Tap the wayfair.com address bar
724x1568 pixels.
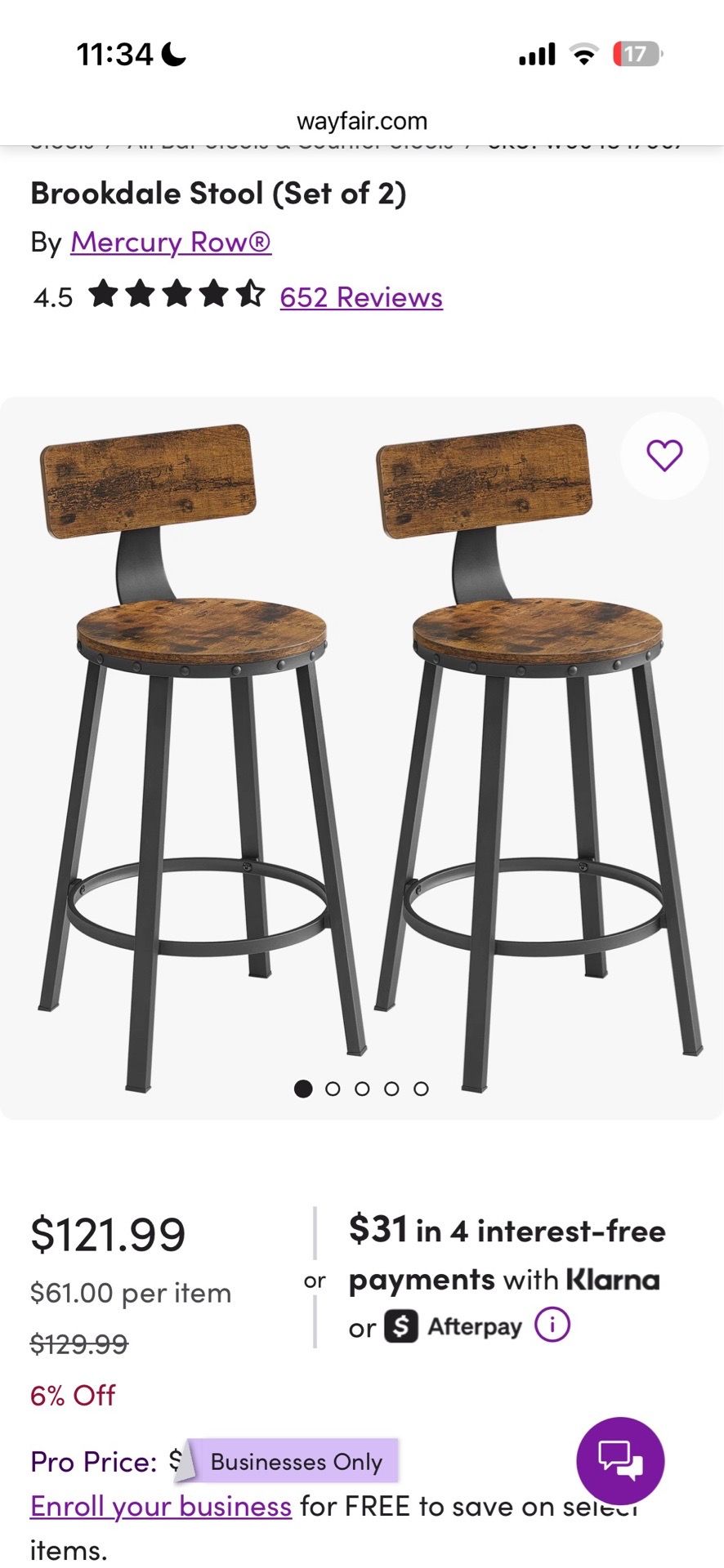point(362,121)
